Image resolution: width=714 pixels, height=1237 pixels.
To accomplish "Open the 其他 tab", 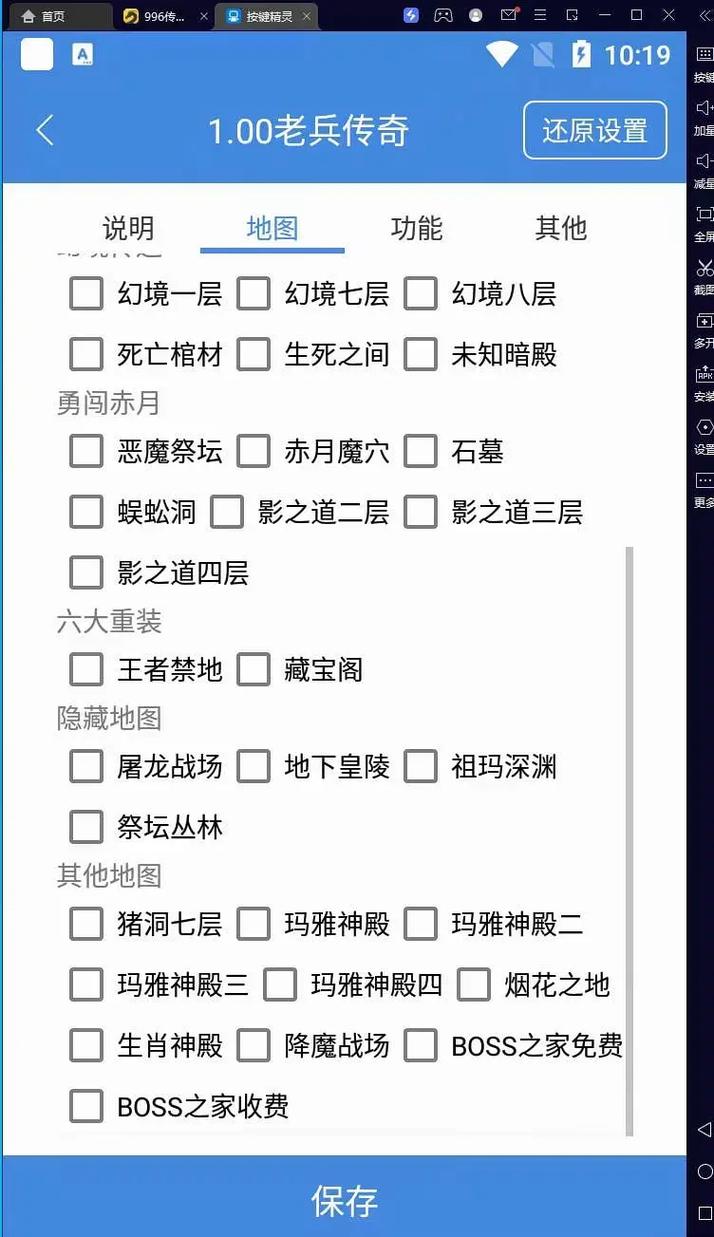I will click(x=560, y=228).
